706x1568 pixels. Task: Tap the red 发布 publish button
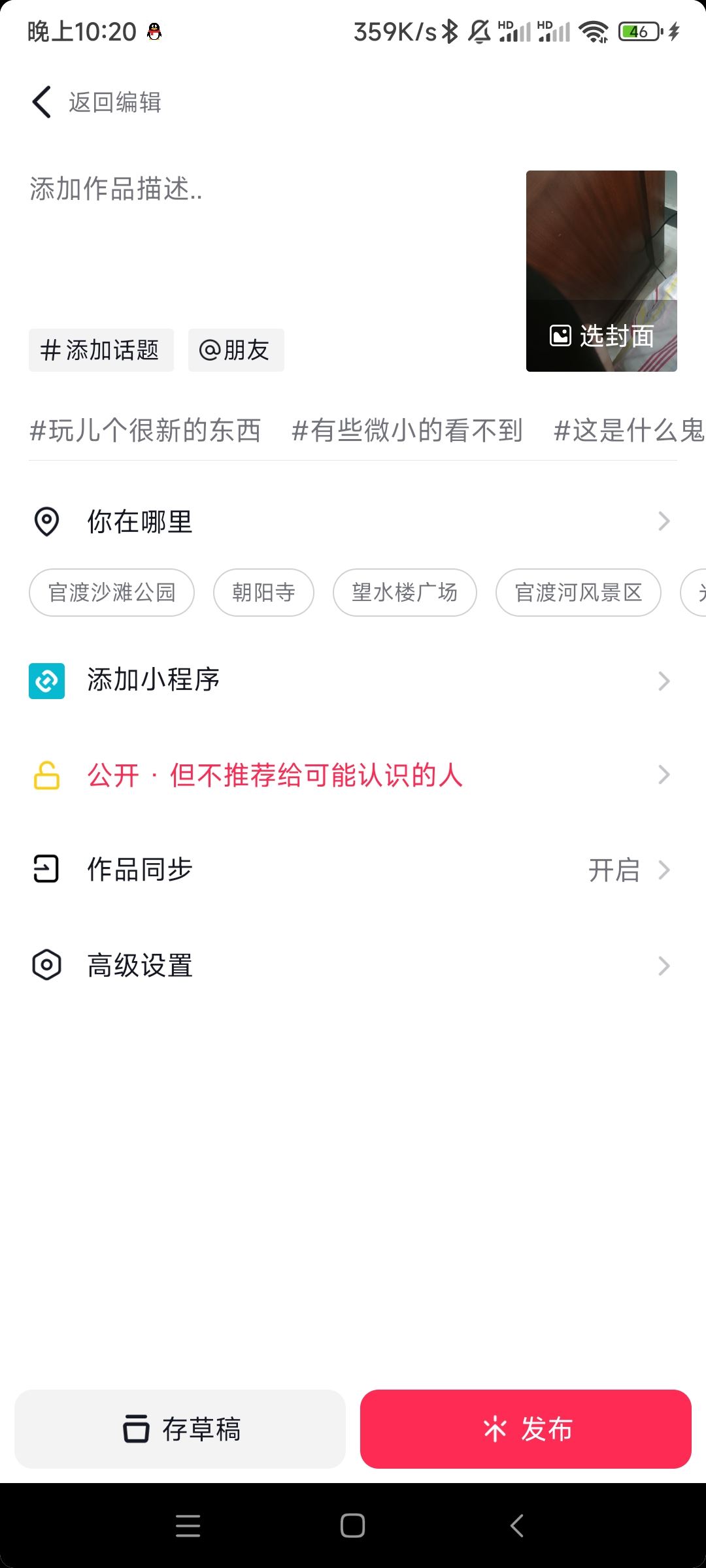525,1428
